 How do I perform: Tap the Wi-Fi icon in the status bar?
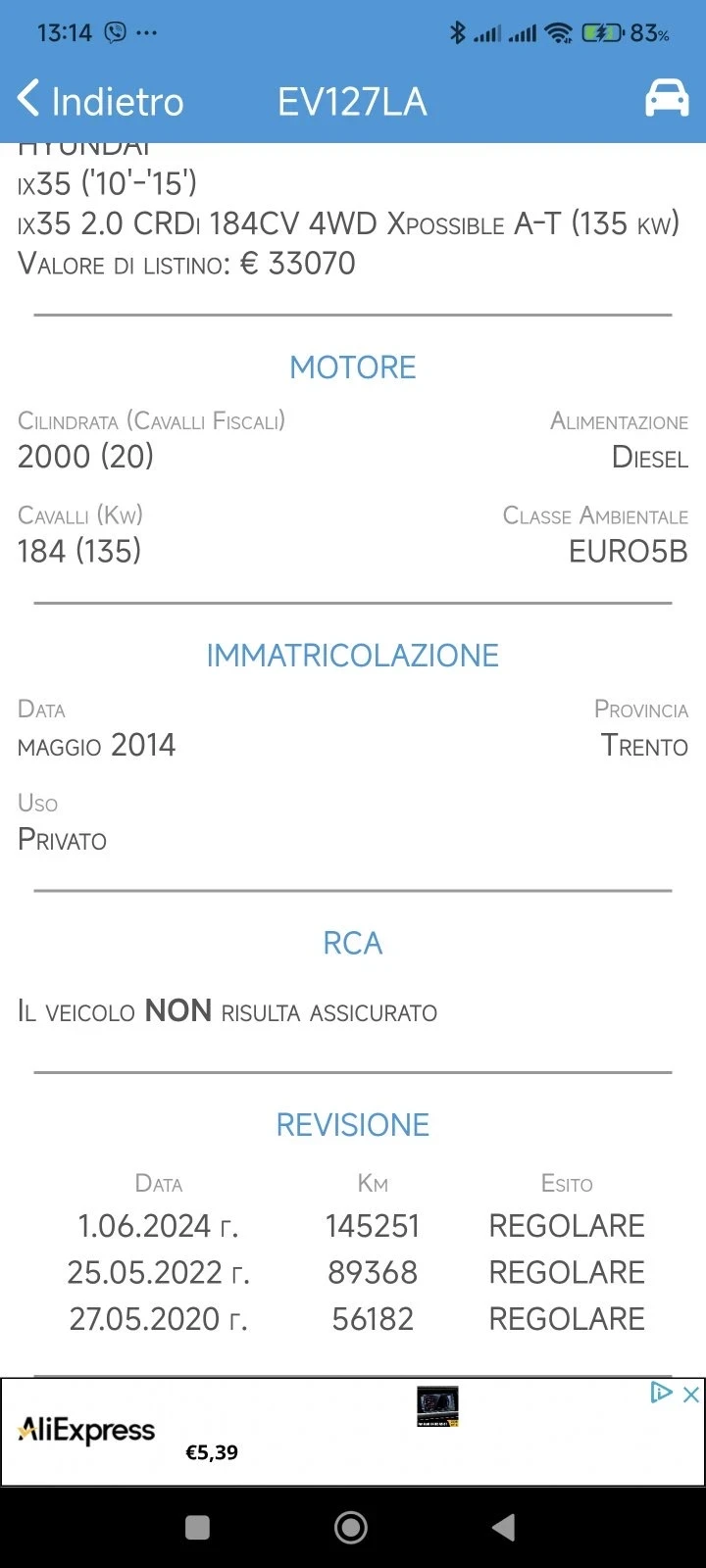click(x=559, y=32)
